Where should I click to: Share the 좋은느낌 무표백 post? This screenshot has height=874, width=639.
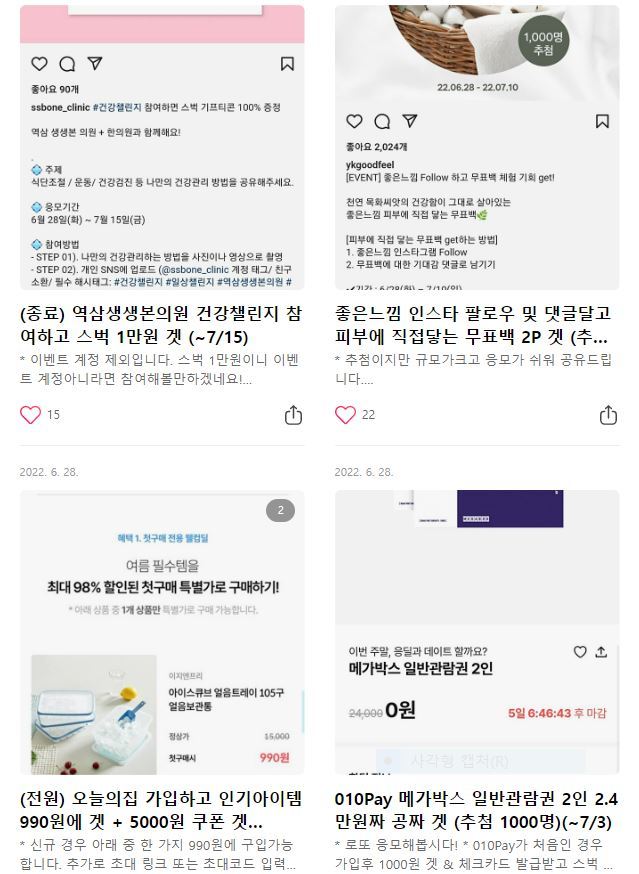pyautogui.click(x=608, y=415)
